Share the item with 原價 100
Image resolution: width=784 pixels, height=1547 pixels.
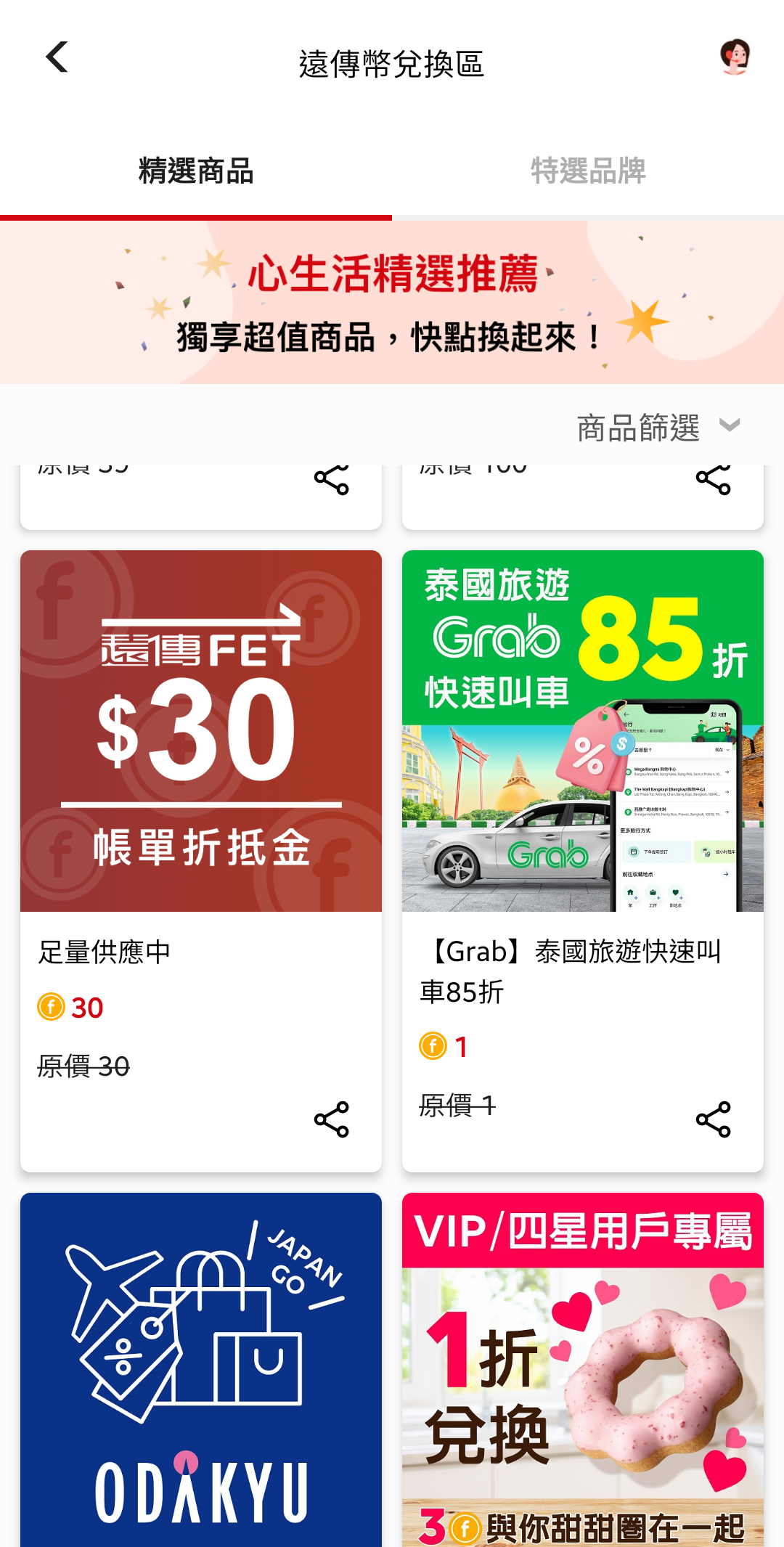[x=714, y=480]
